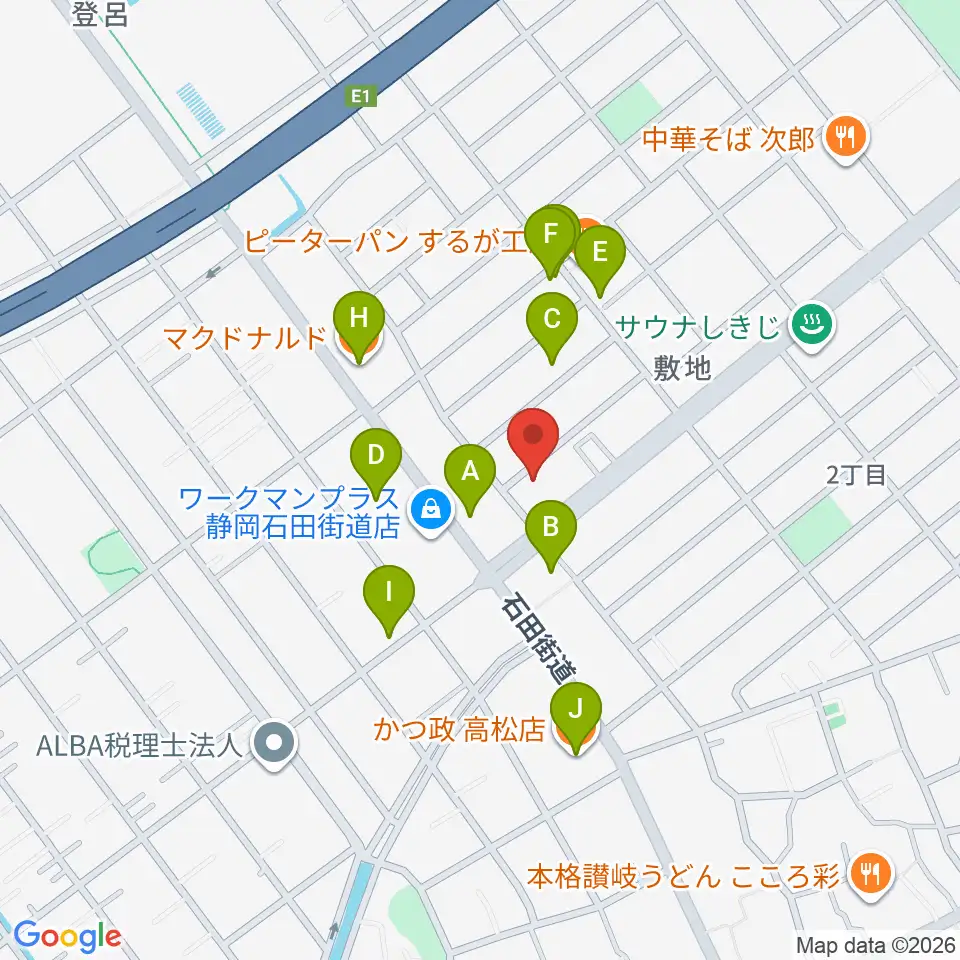The image size is (960, 960).
Task: Open the 中華そば 次郎 restaurant icon
Action: pyautogui.click(x=846, y=135)
